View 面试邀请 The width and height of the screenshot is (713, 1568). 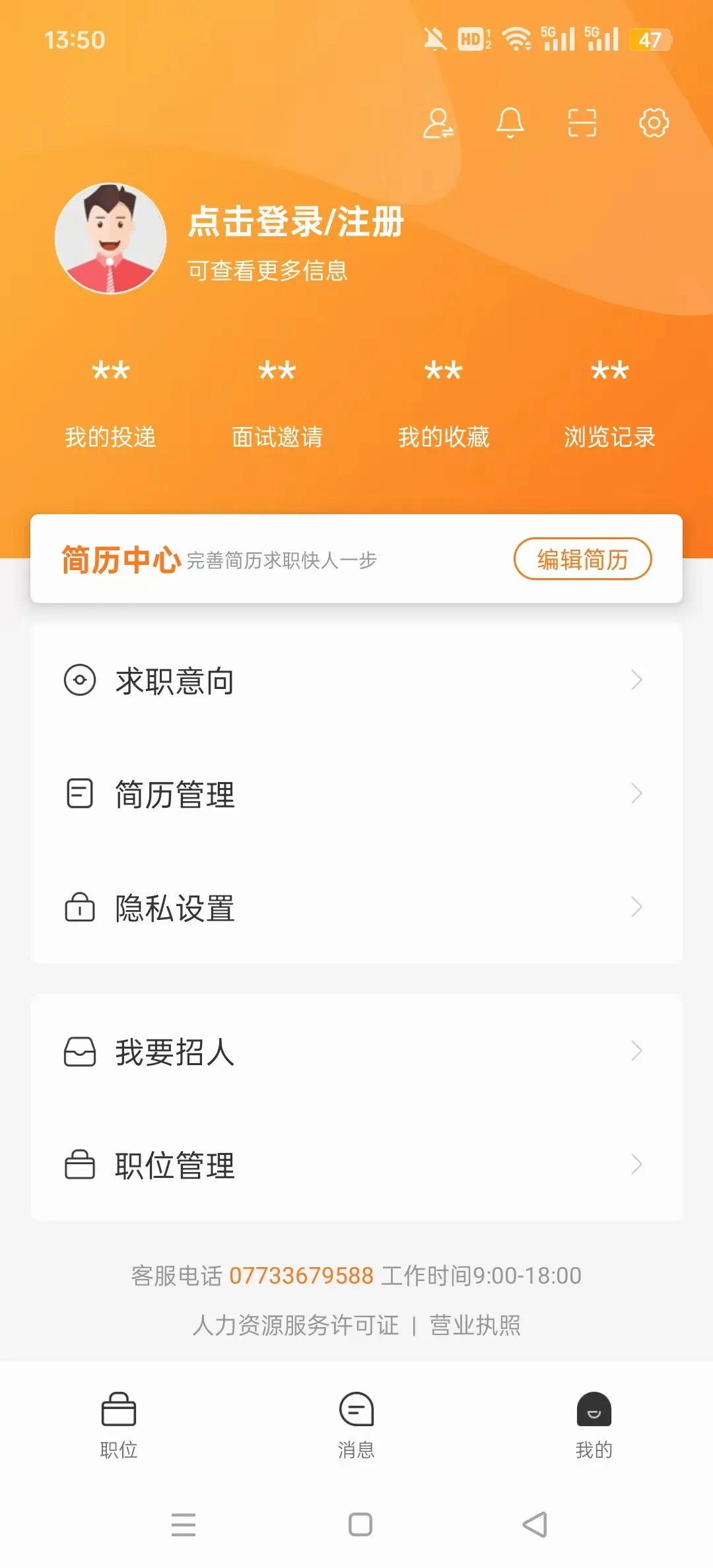(277, 403)
